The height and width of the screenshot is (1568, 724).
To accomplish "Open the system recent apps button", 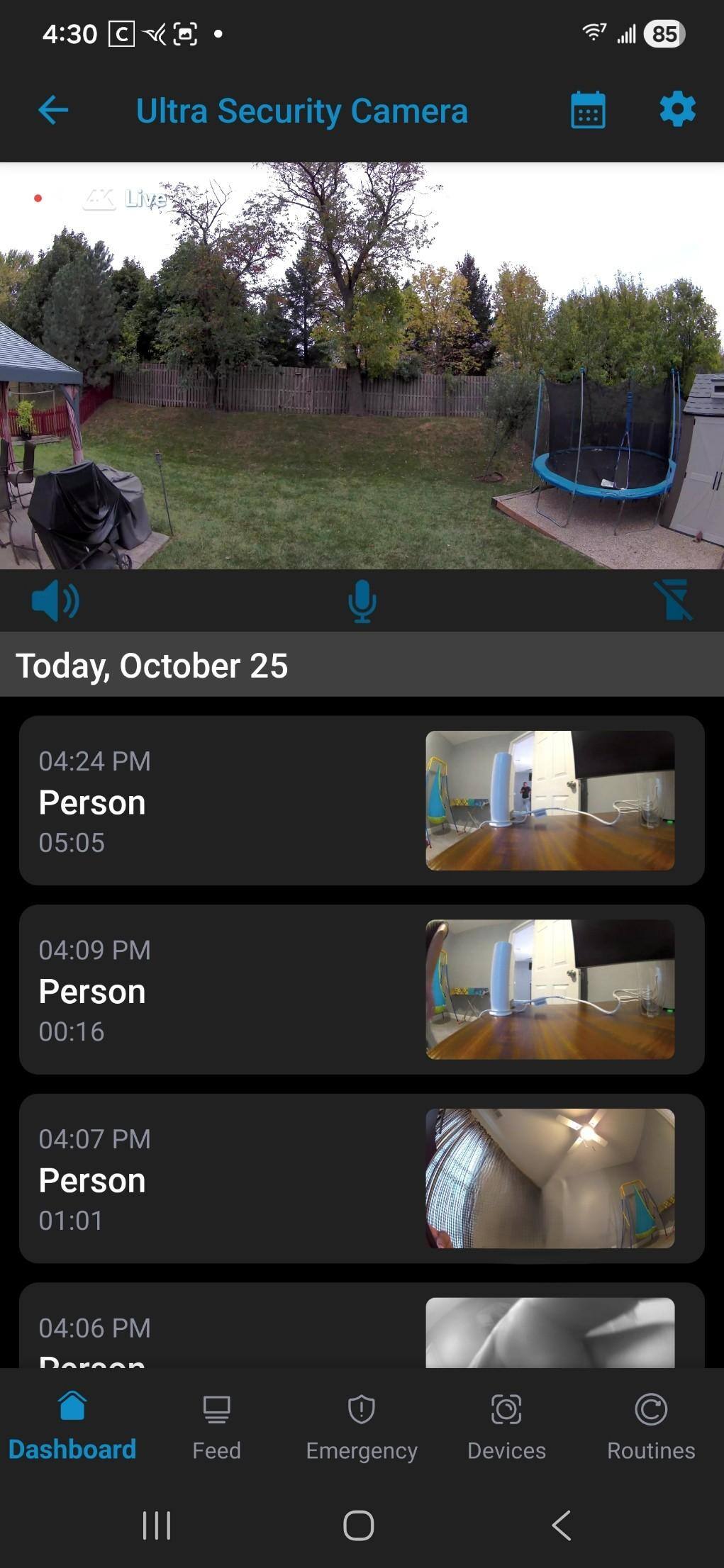I will (157, 1525).
